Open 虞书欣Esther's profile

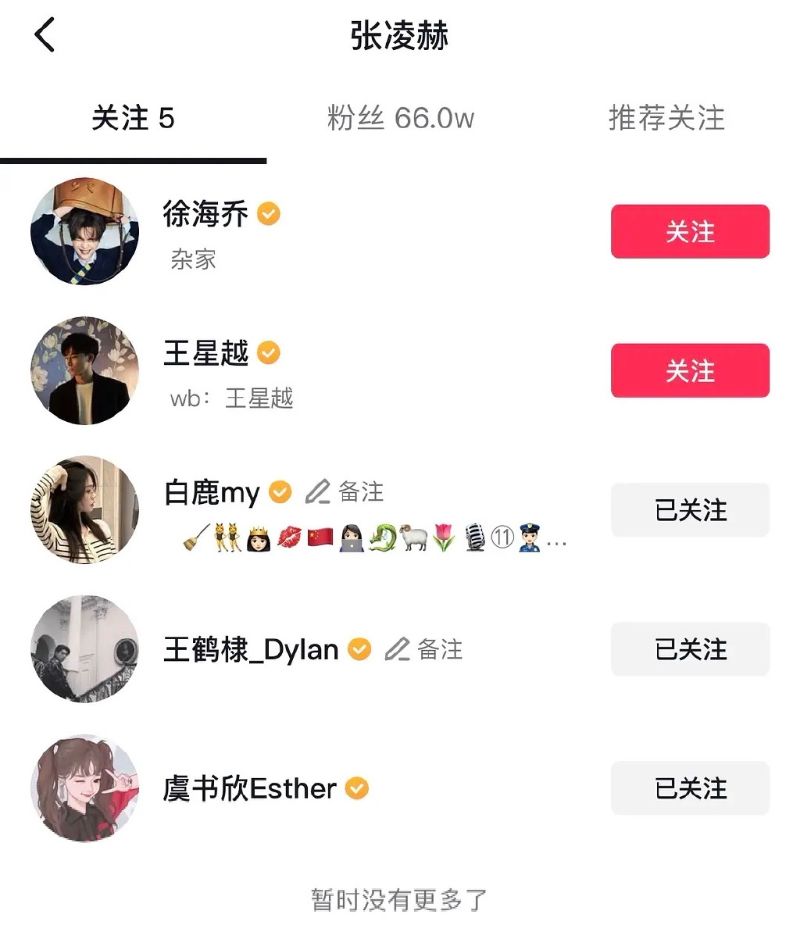pyautogui.click(x=250, y=789)
